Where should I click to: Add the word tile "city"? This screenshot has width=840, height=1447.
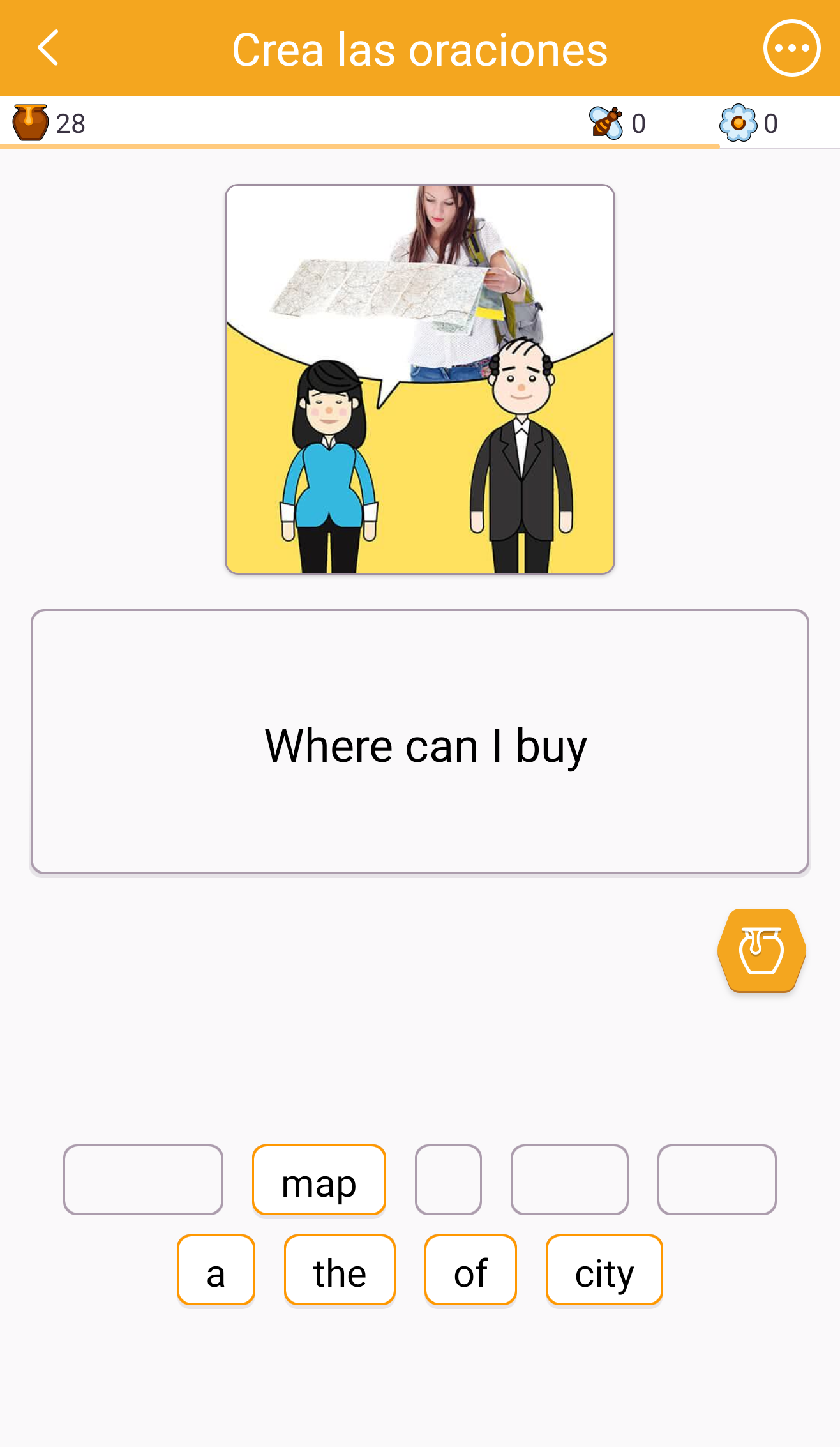click(604, 1270)
